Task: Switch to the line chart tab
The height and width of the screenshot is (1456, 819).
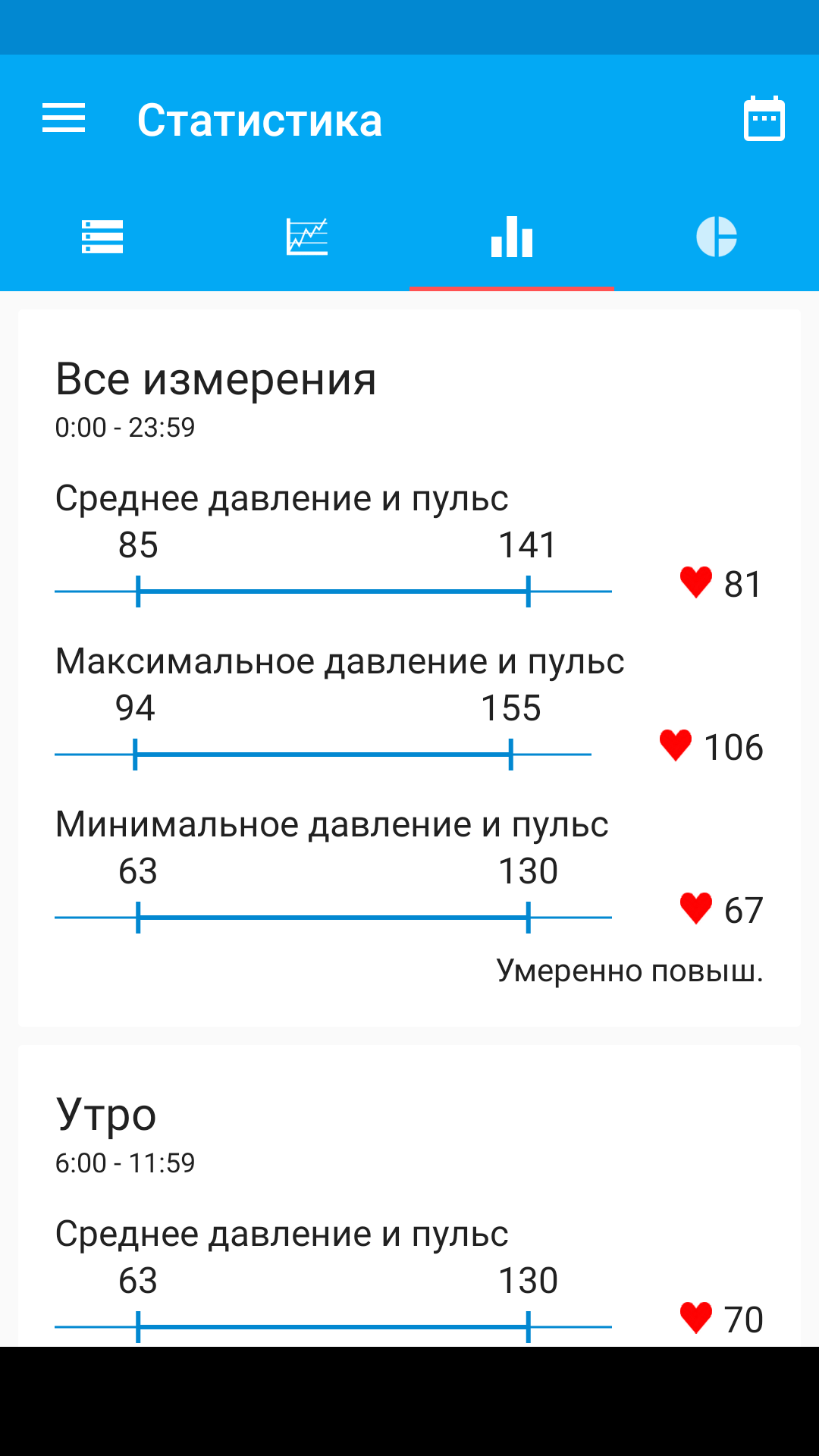Action: [307, 237]
